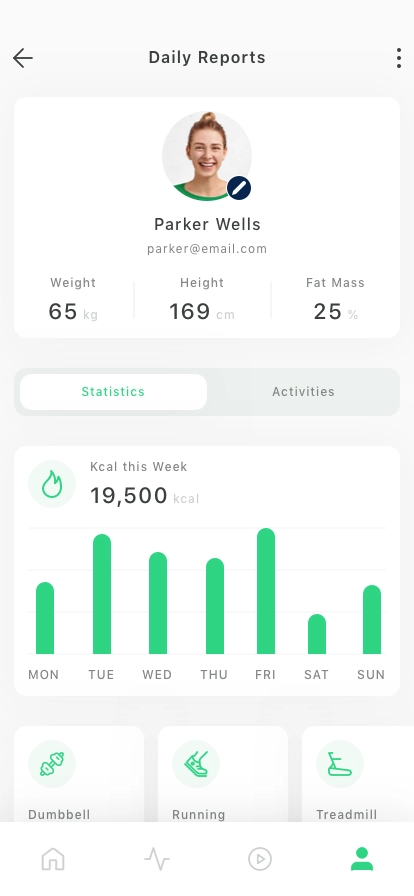Select the profile tab in bottom bar

361,859
